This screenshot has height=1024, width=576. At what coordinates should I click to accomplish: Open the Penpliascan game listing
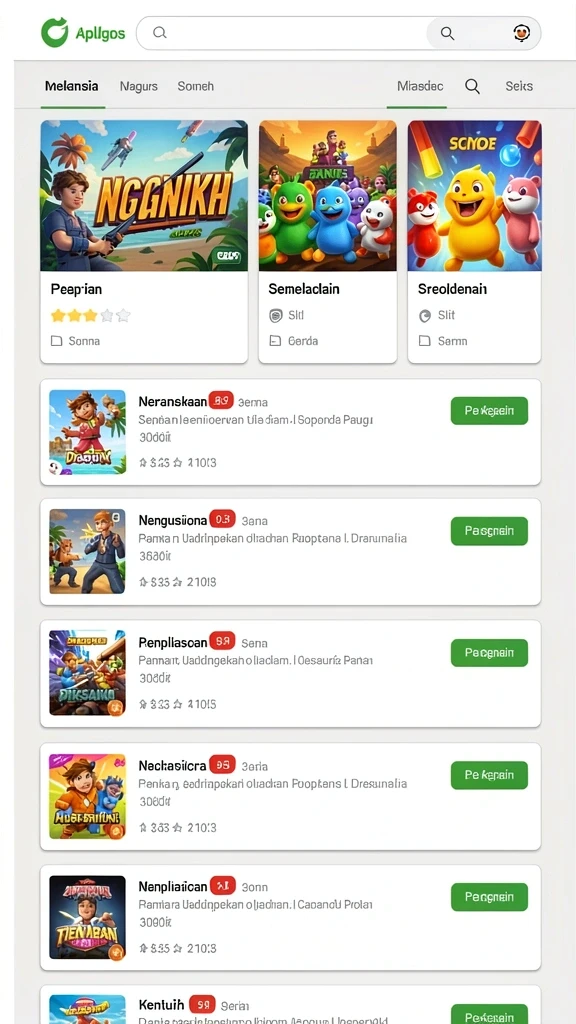(x=291, y=673)
